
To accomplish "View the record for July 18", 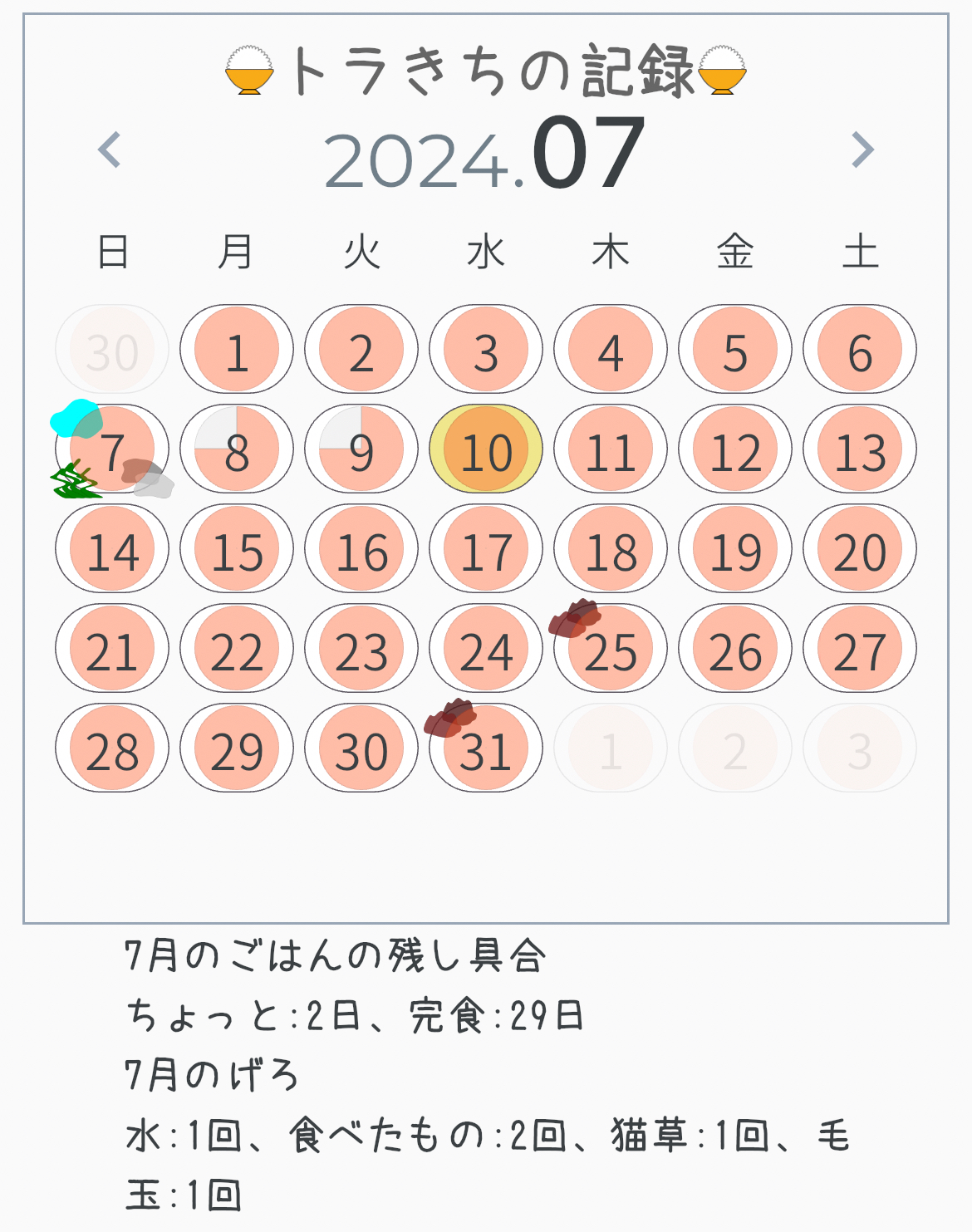I will click(611, 549).
